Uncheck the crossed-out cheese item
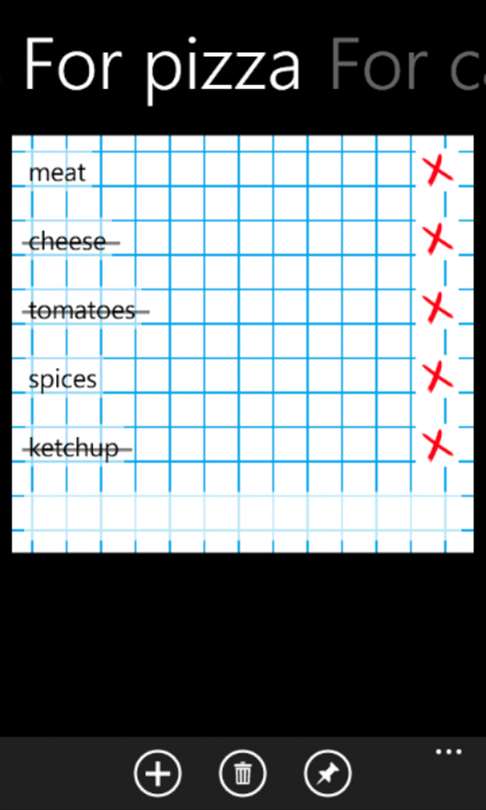 (x=68, y=242)
